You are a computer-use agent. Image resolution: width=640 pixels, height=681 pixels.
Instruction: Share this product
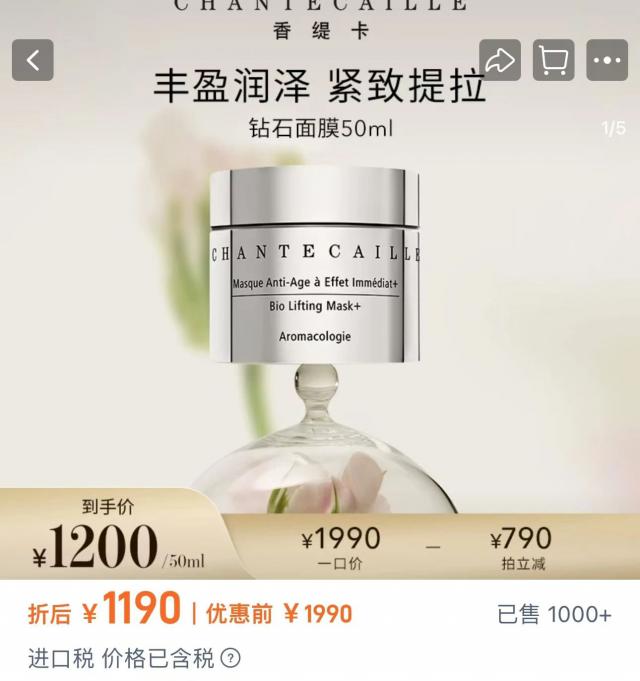click(x=499, y=61)
